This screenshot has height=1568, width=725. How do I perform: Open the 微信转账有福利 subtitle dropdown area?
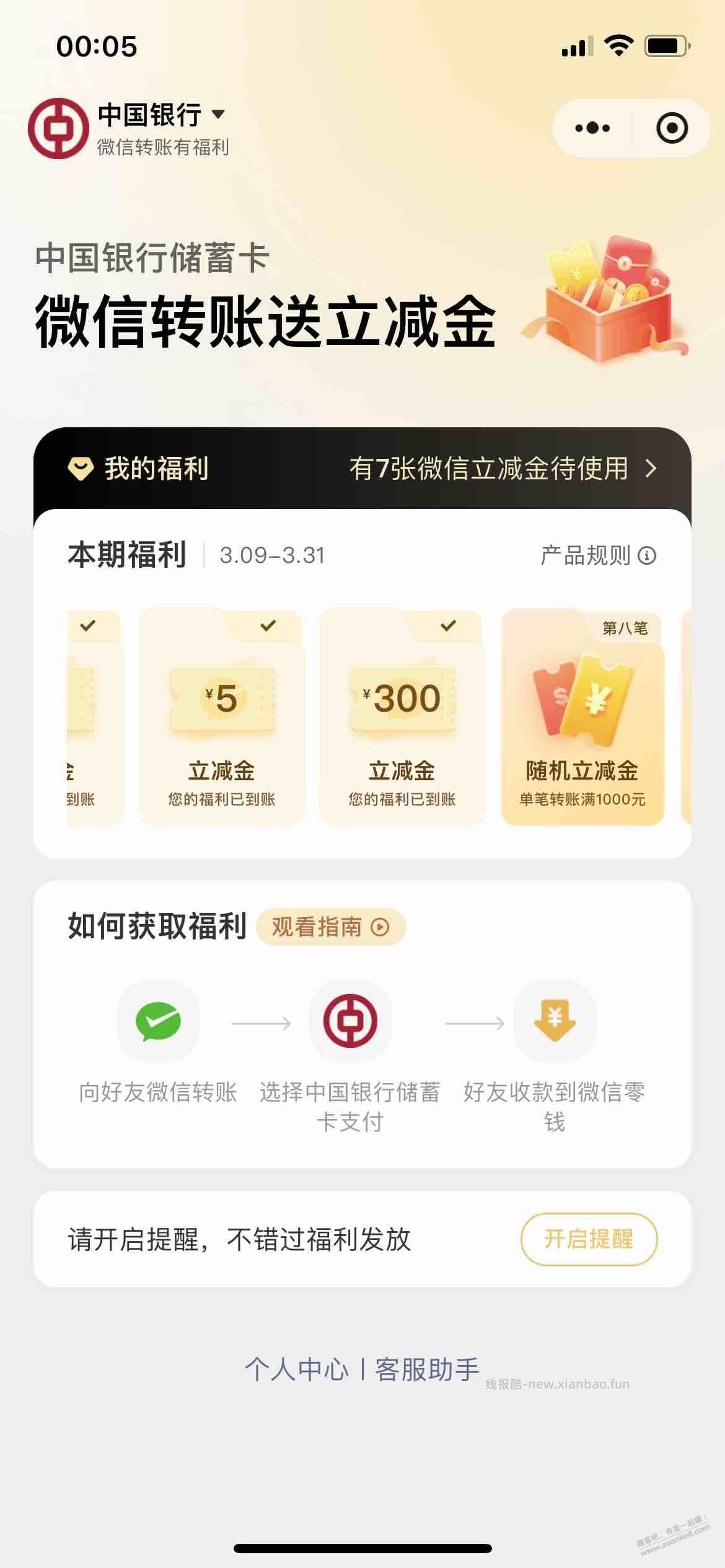pos(162,147)
